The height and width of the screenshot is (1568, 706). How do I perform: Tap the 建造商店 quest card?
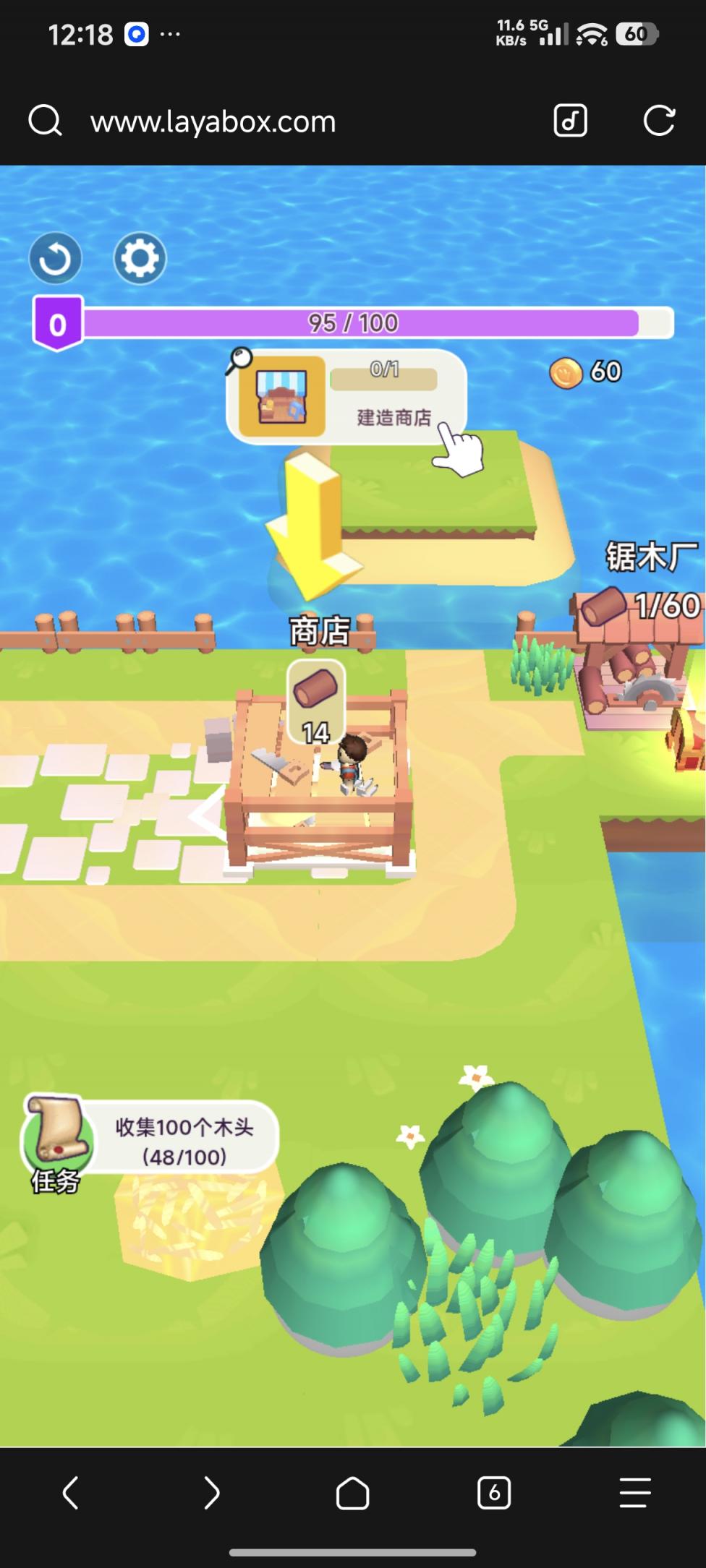coord(347,396)
